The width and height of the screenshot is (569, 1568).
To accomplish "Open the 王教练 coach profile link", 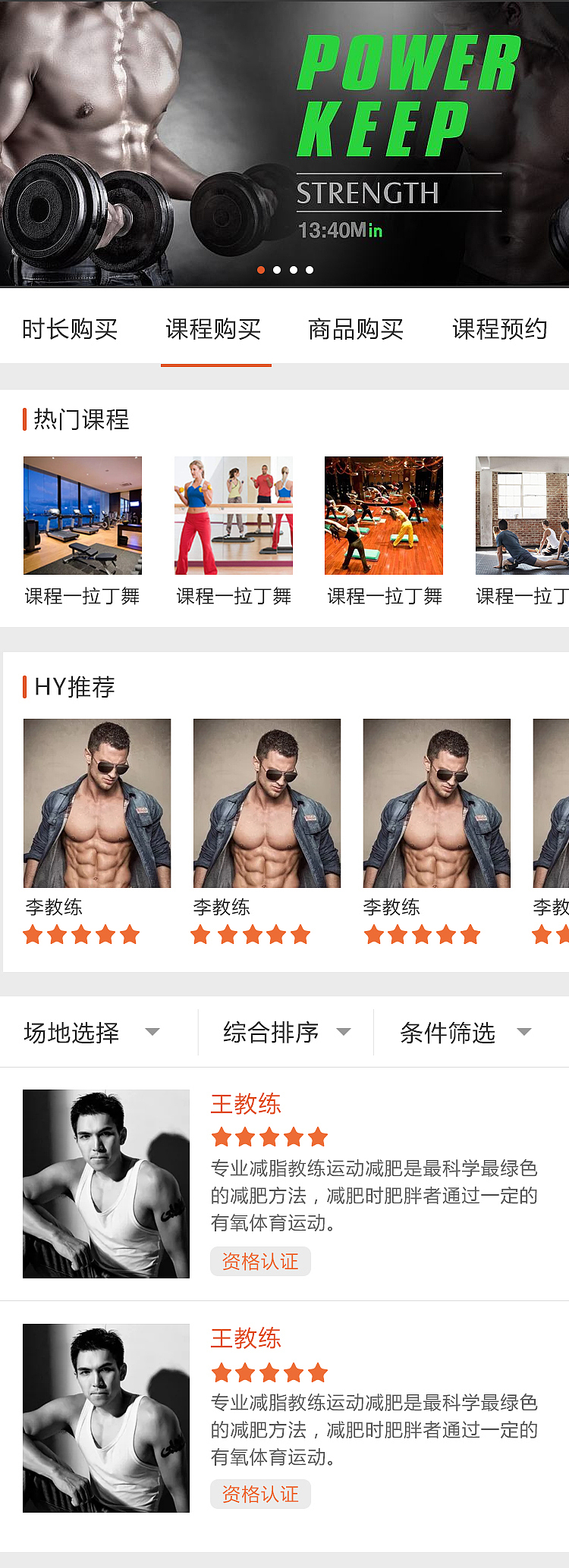I will (x=245, y=1105).
